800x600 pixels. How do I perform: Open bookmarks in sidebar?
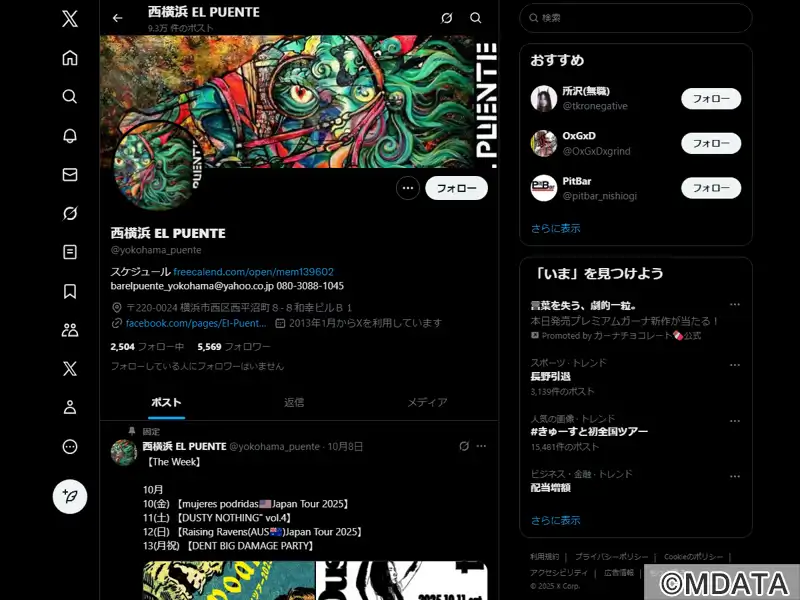click(x=70, y=291)
